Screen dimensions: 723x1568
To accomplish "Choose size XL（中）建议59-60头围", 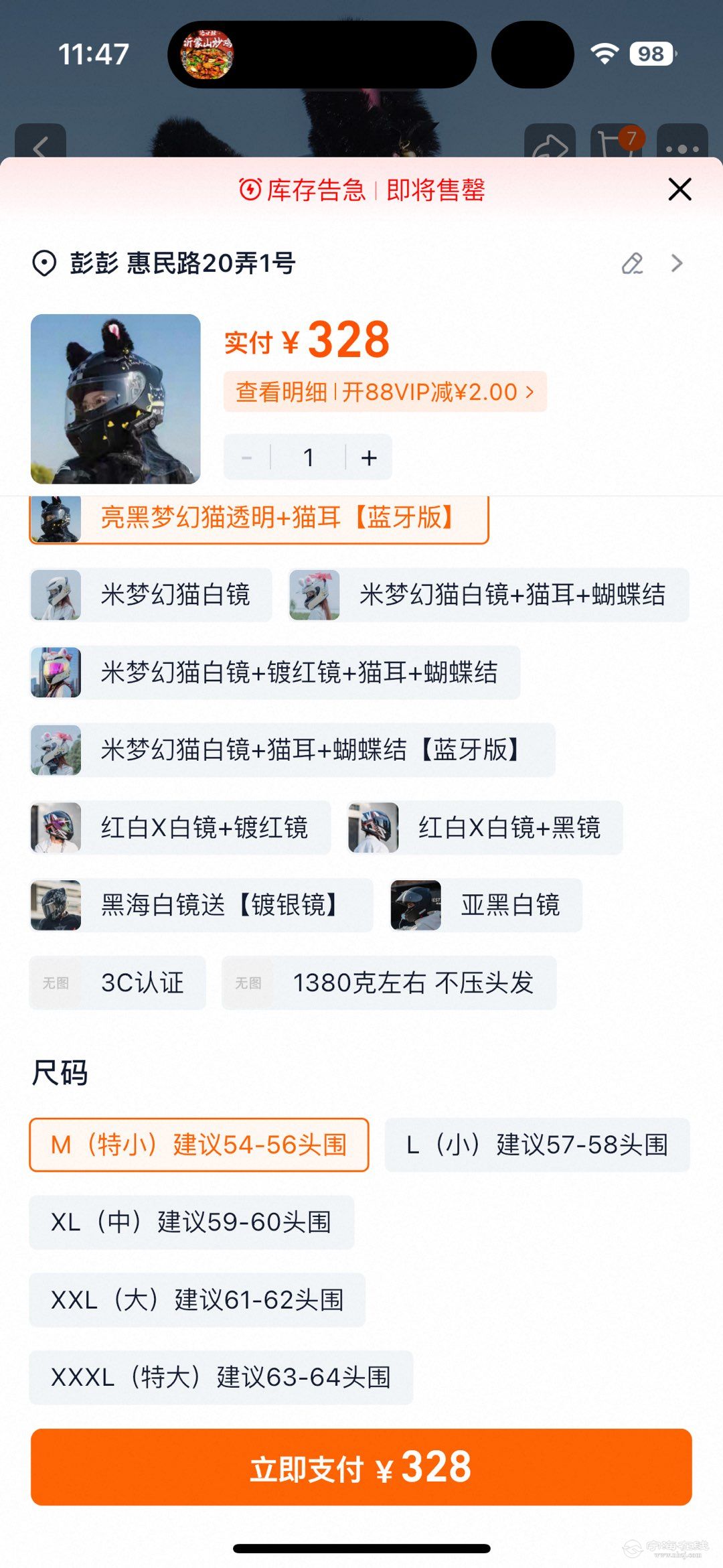I will click(x=191, y=1222).
